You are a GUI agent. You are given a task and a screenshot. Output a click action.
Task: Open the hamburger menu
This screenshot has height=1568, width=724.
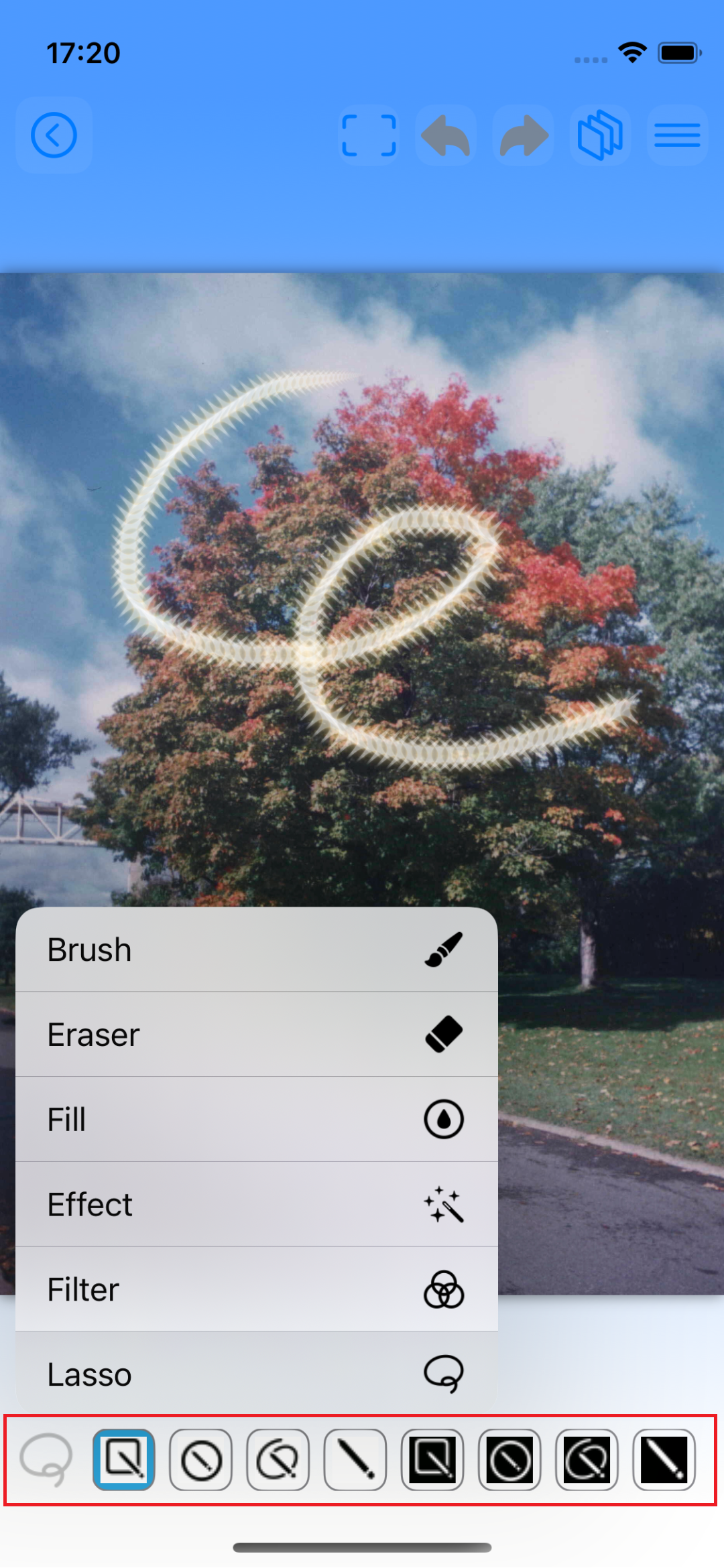[x=677, y=135]
